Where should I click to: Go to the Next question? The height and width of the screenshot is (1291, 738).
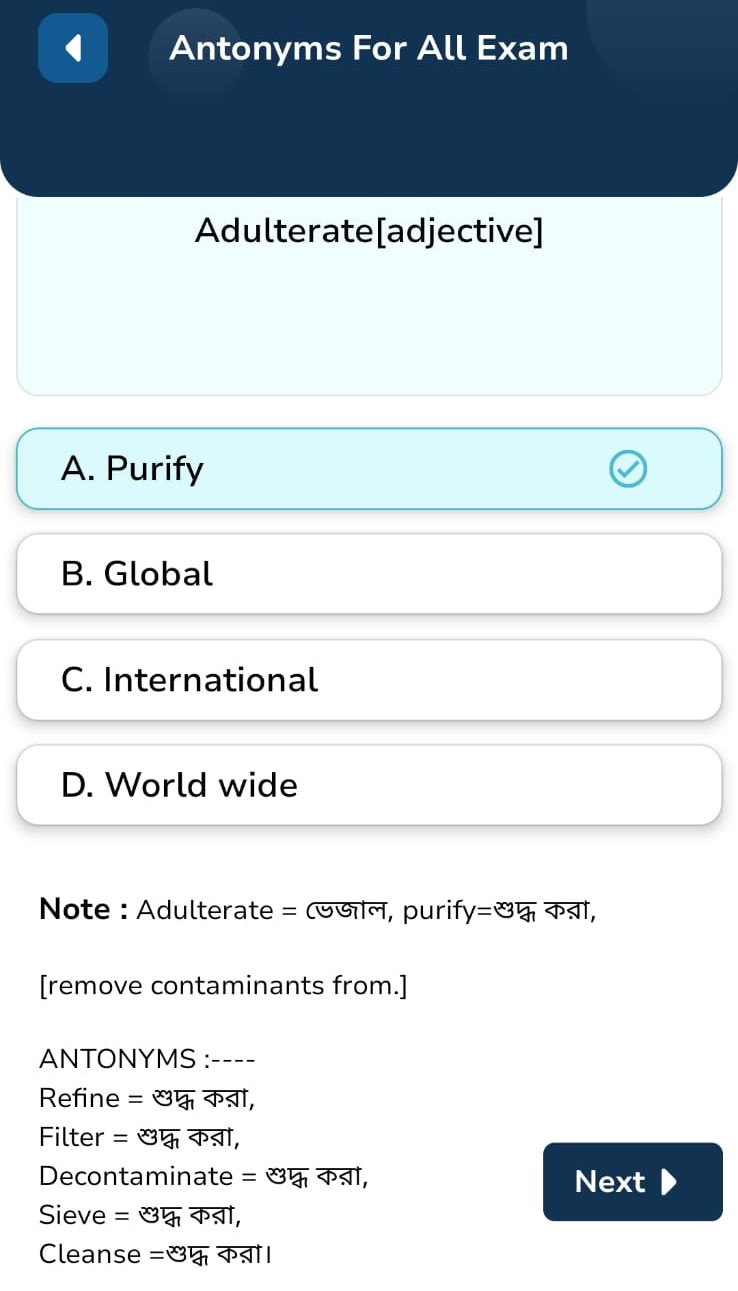pyautogui.click(x=632, y=1182)
